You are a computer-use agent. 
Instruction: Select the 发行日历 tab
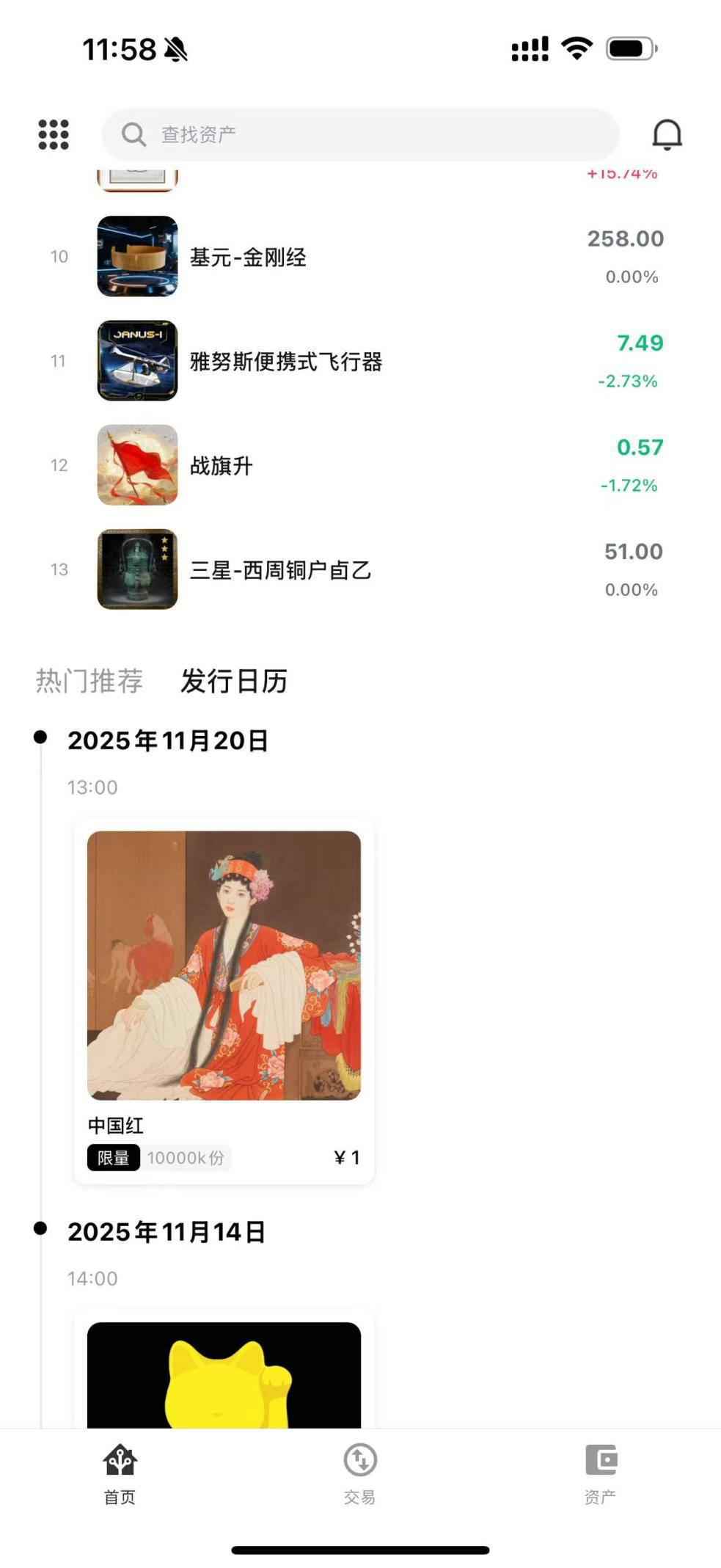234,681
